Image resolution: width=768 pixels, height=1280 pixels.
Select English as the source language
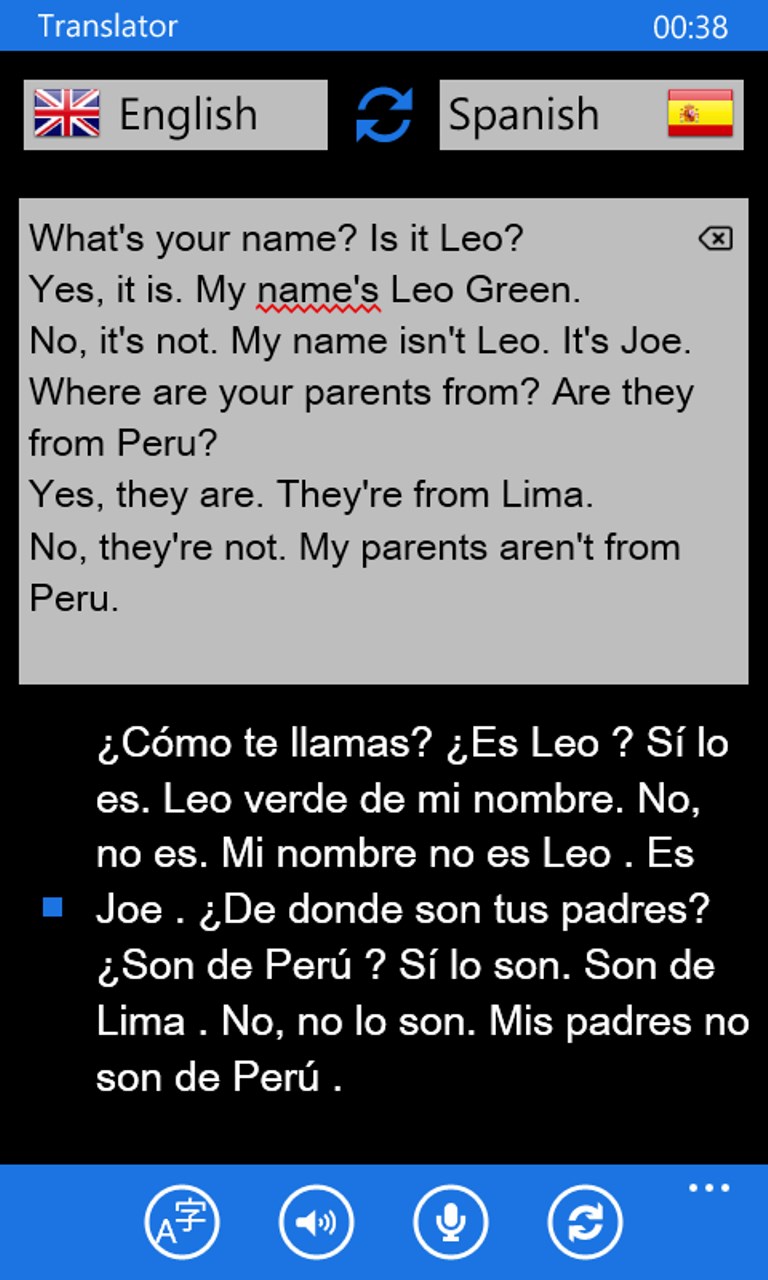pyautogui.click(x=175, y=115)
